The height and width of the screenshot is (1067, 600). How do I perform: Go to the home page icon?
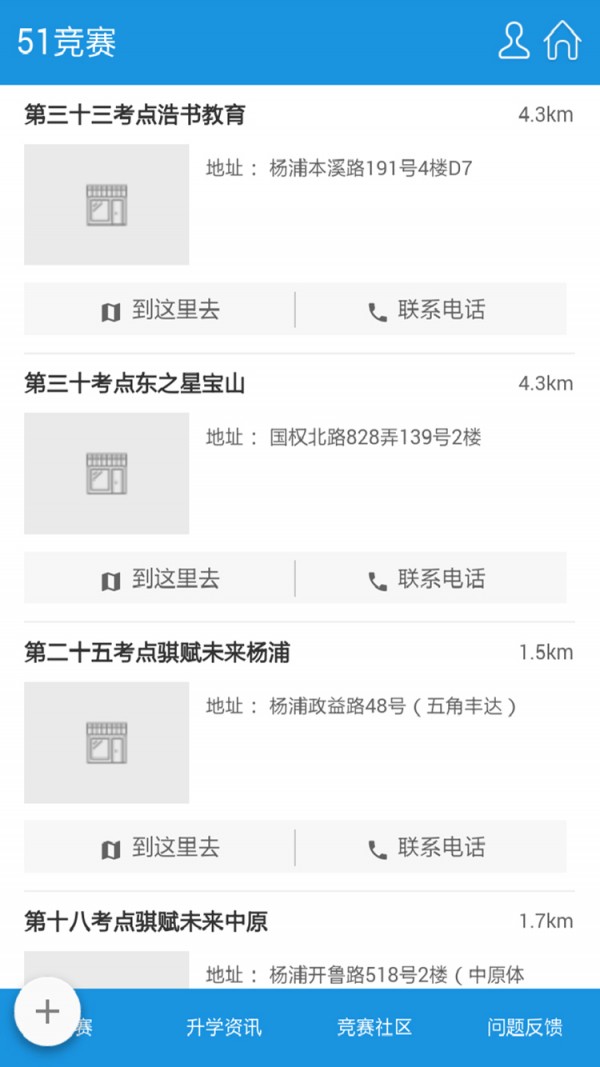(x=562, y=41)
